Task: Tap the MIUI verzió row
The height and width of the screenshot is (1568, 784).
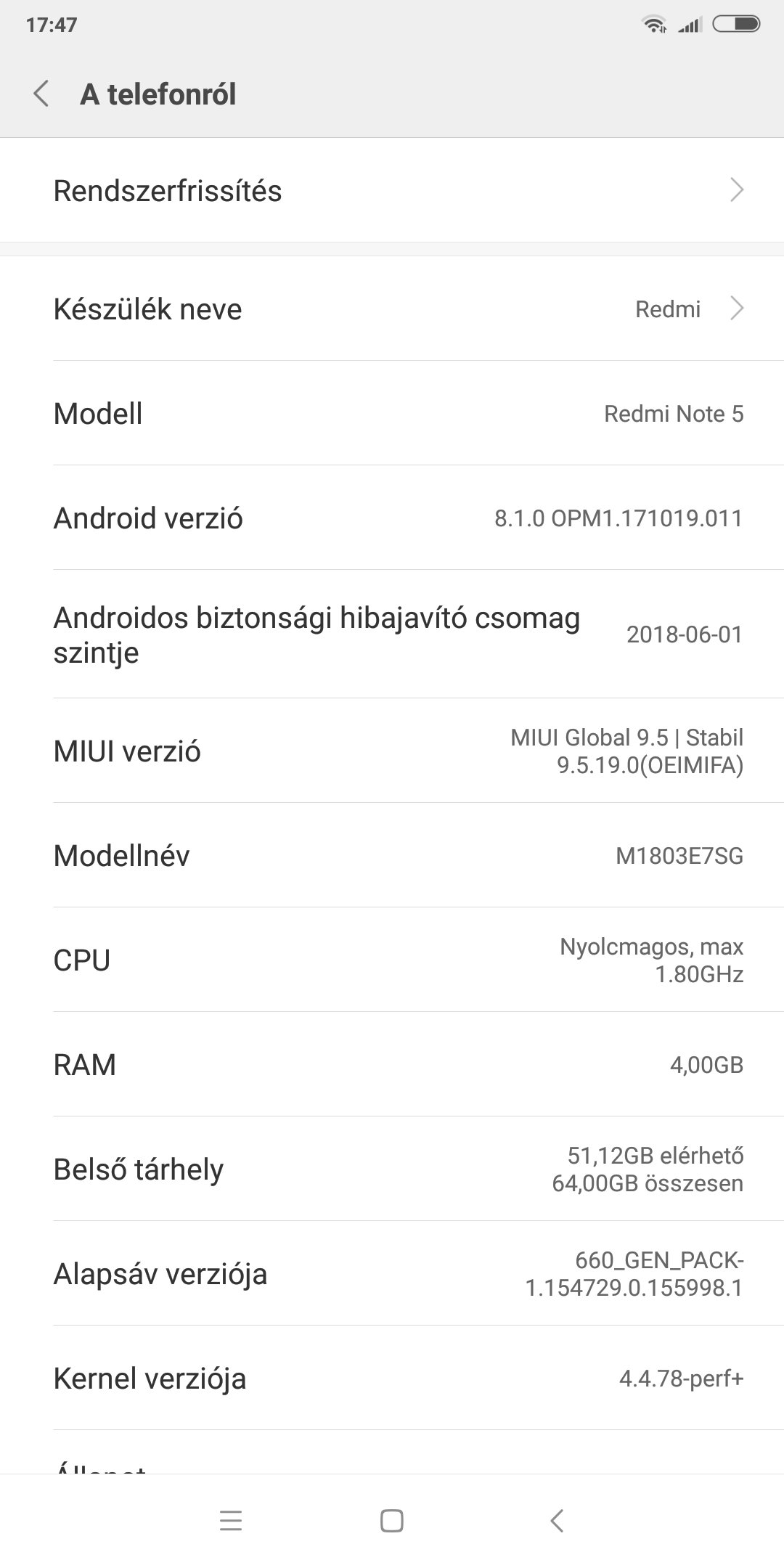Action: (392, 751)
